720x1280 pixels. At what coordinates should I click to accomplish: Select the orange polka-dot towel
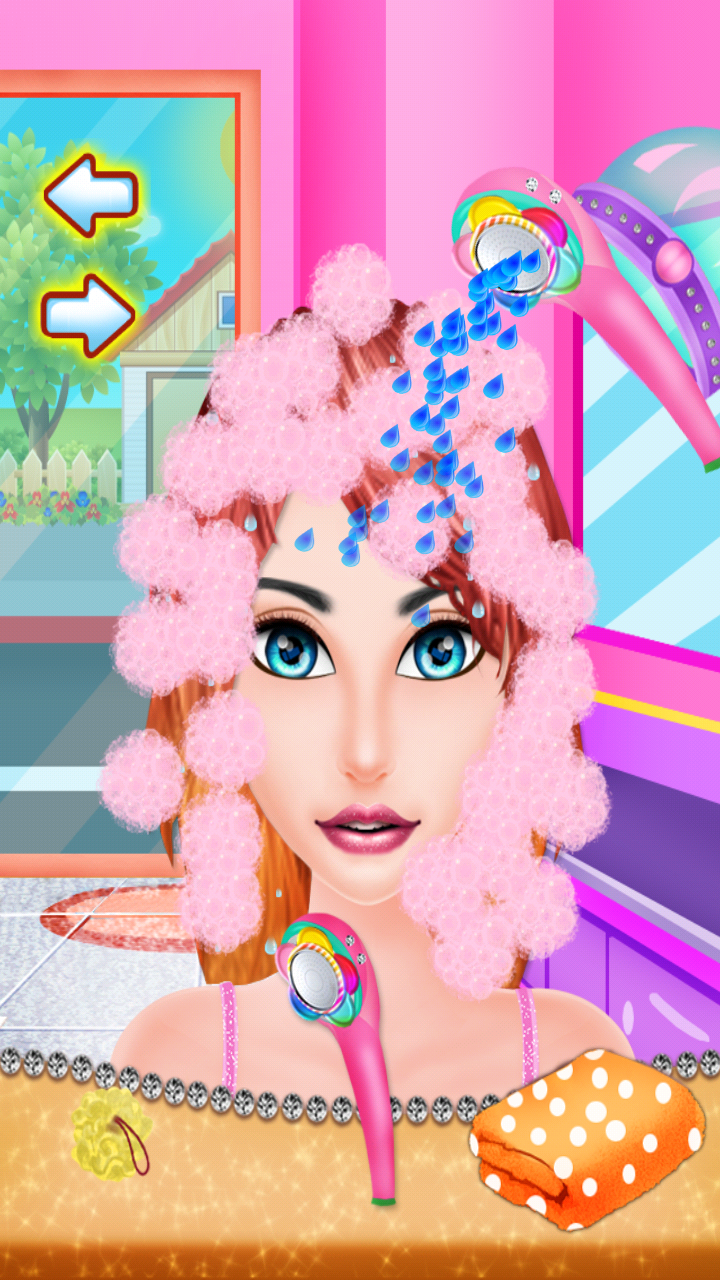pos(588,1138)
